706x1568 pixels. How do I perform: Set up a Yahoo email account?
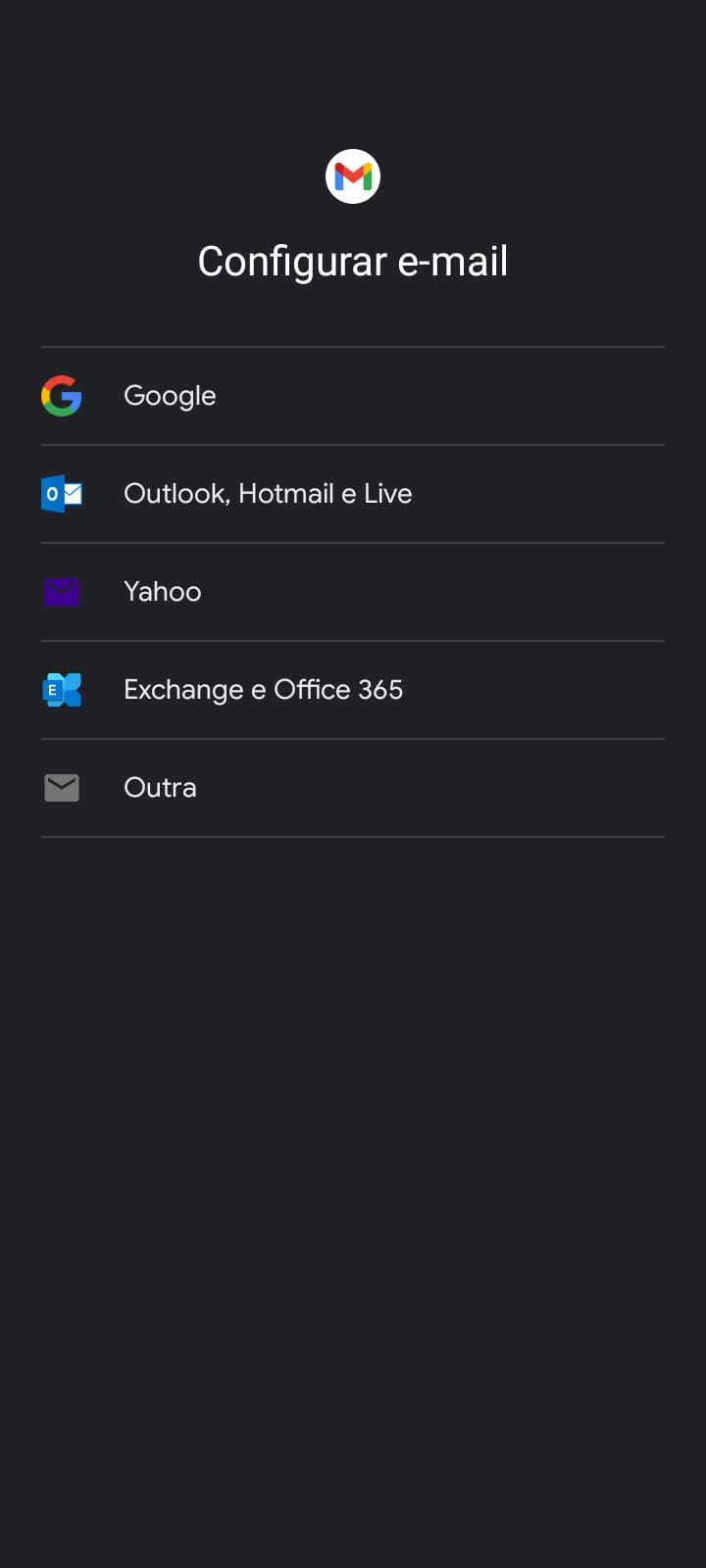pyautogui.click(x=353, y=592)
